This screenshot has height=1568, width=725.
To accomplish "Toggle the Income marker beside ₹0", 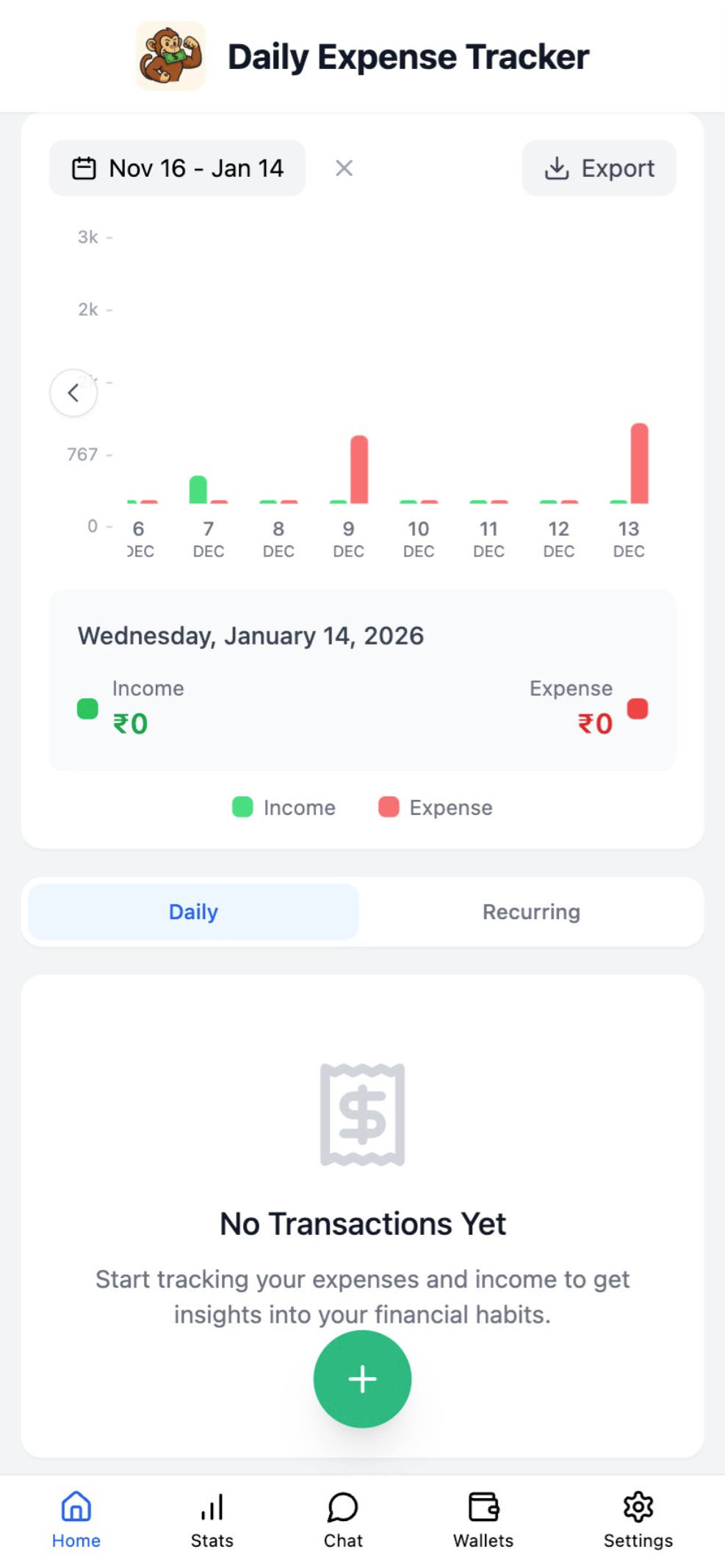I will click(x=87, y=708).
